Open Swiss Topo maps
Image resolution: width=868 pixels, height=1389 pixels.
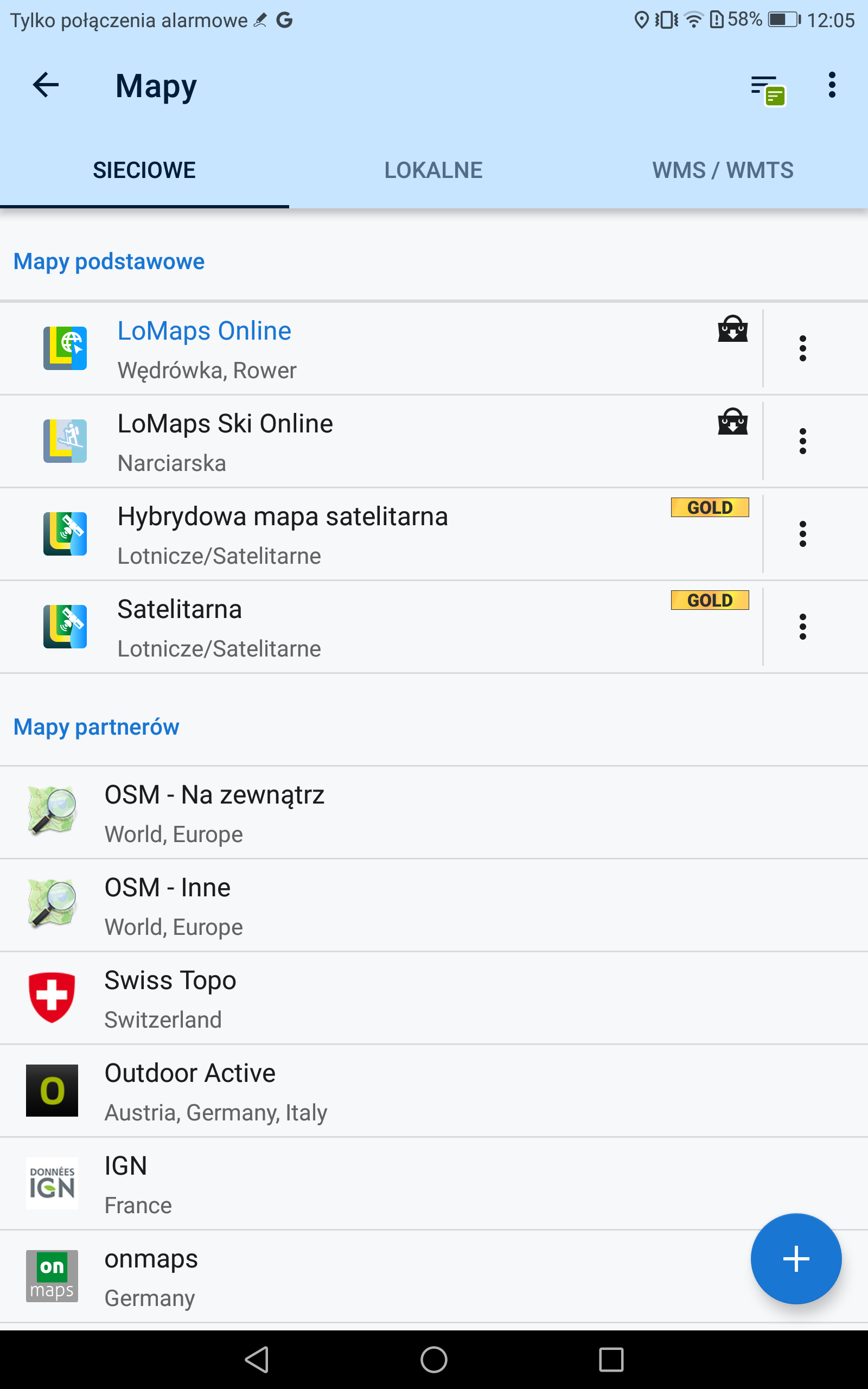coord(344,999)
